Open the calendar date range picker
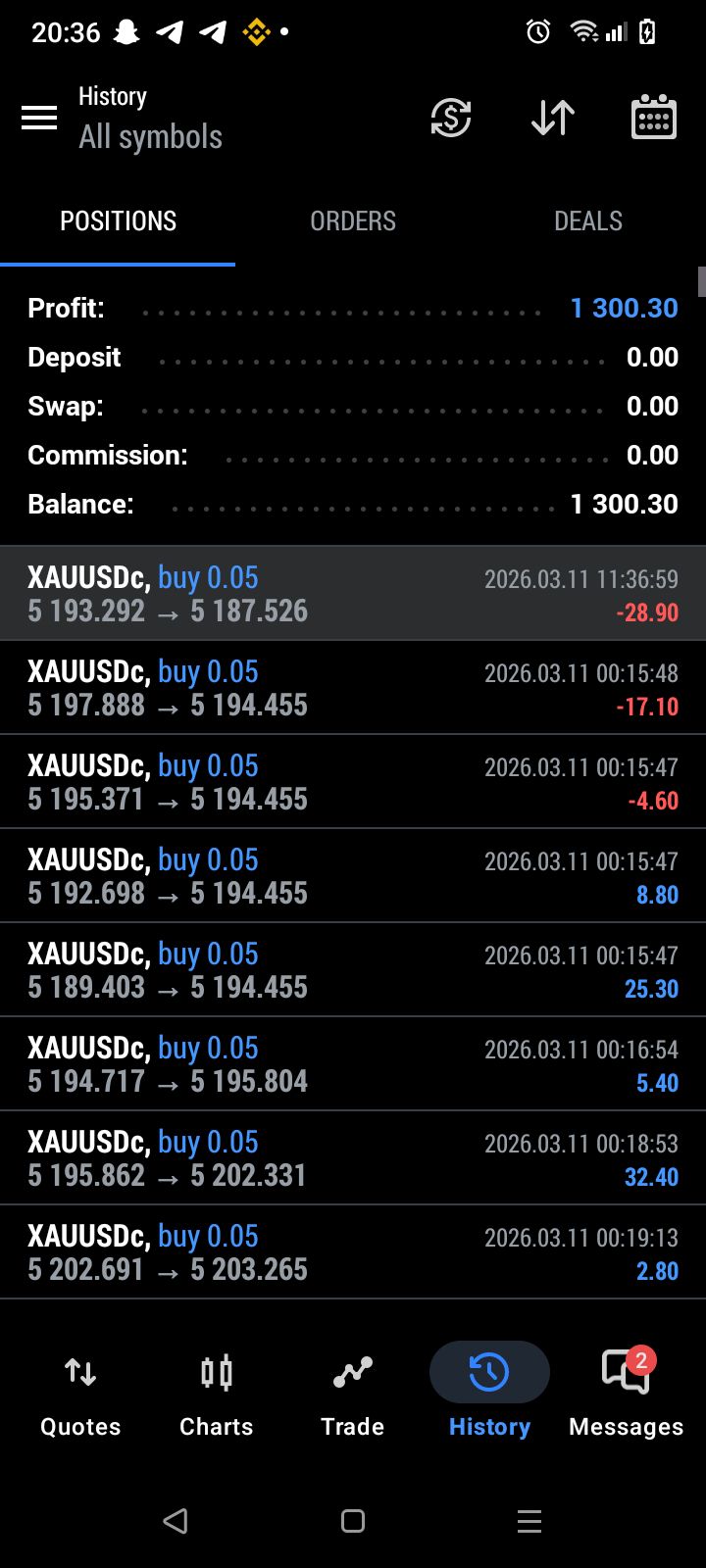 (x=653, y=119)
